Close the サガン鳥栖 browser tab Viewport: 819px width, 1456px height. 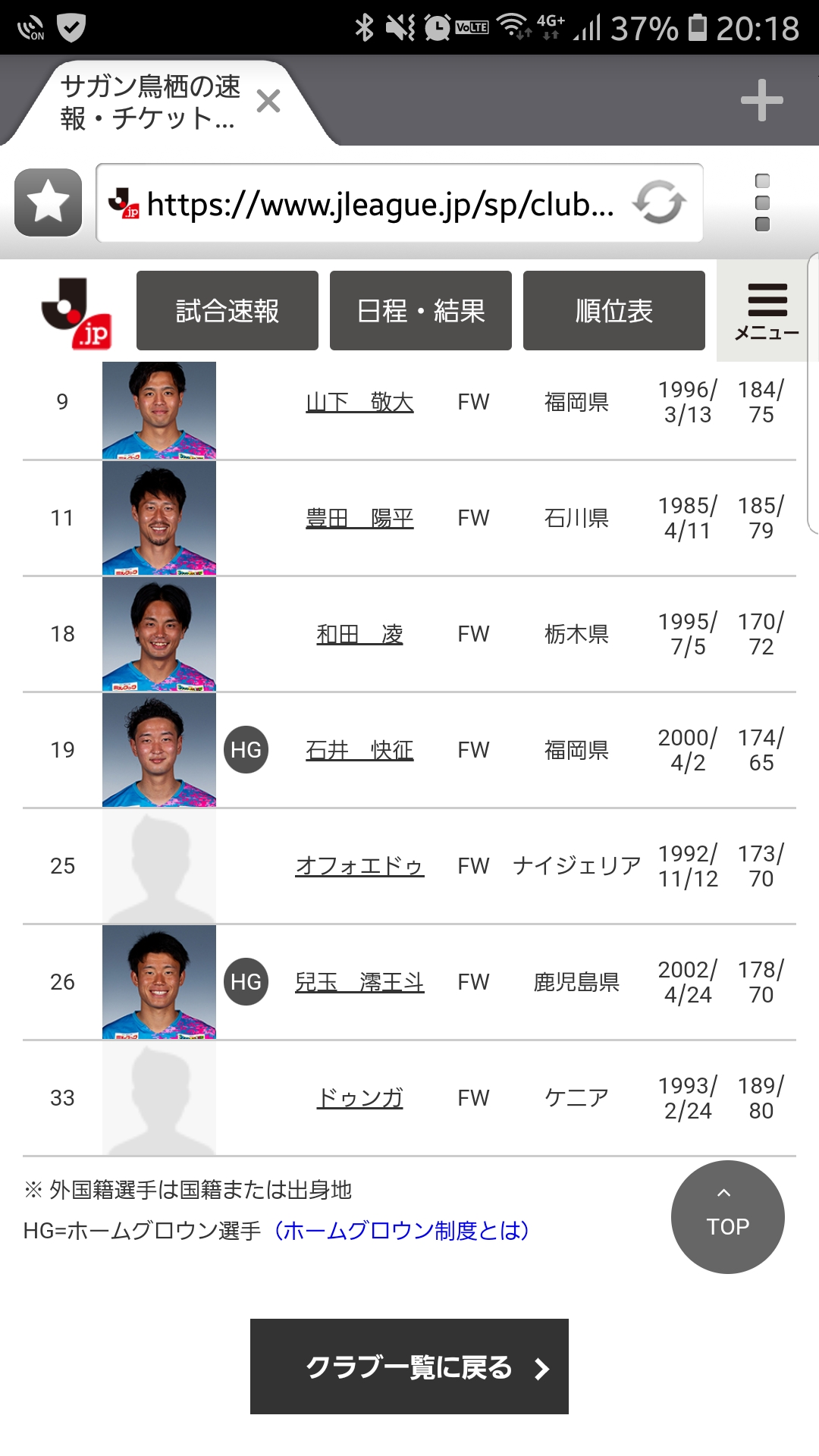tap(268, 101)
